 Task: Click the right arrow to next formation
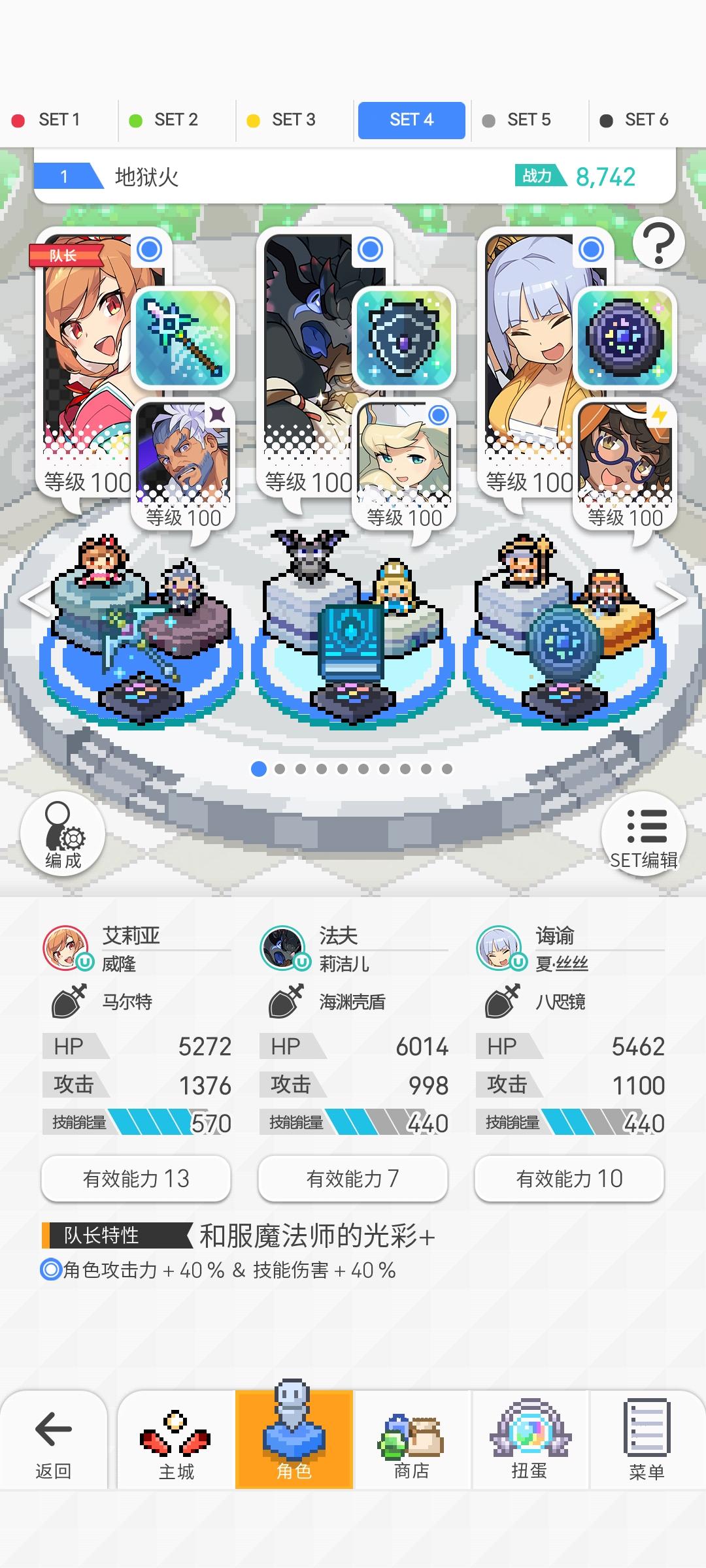pos(673,598)
